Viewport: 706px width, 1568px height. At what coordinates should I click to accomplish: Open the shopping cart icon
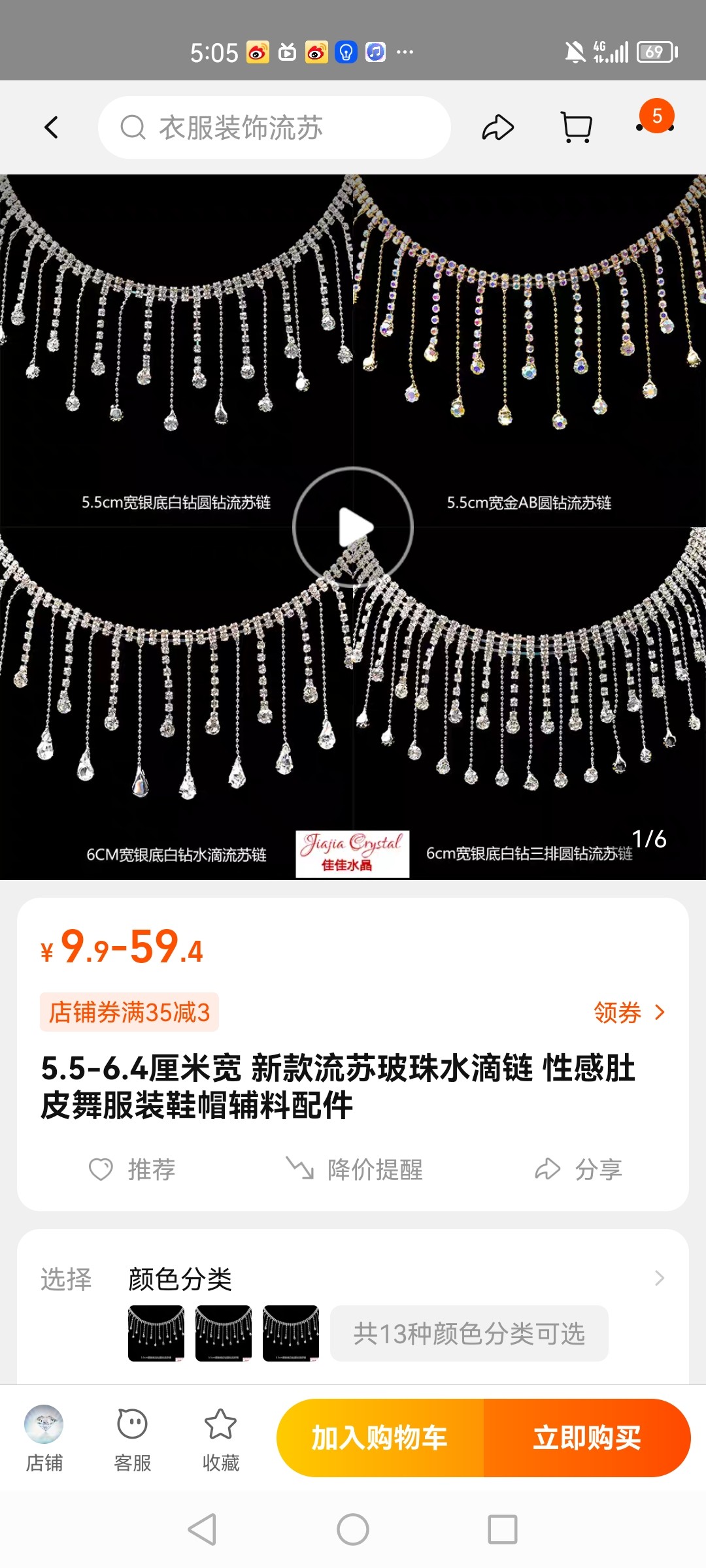[x=577, y=127]
